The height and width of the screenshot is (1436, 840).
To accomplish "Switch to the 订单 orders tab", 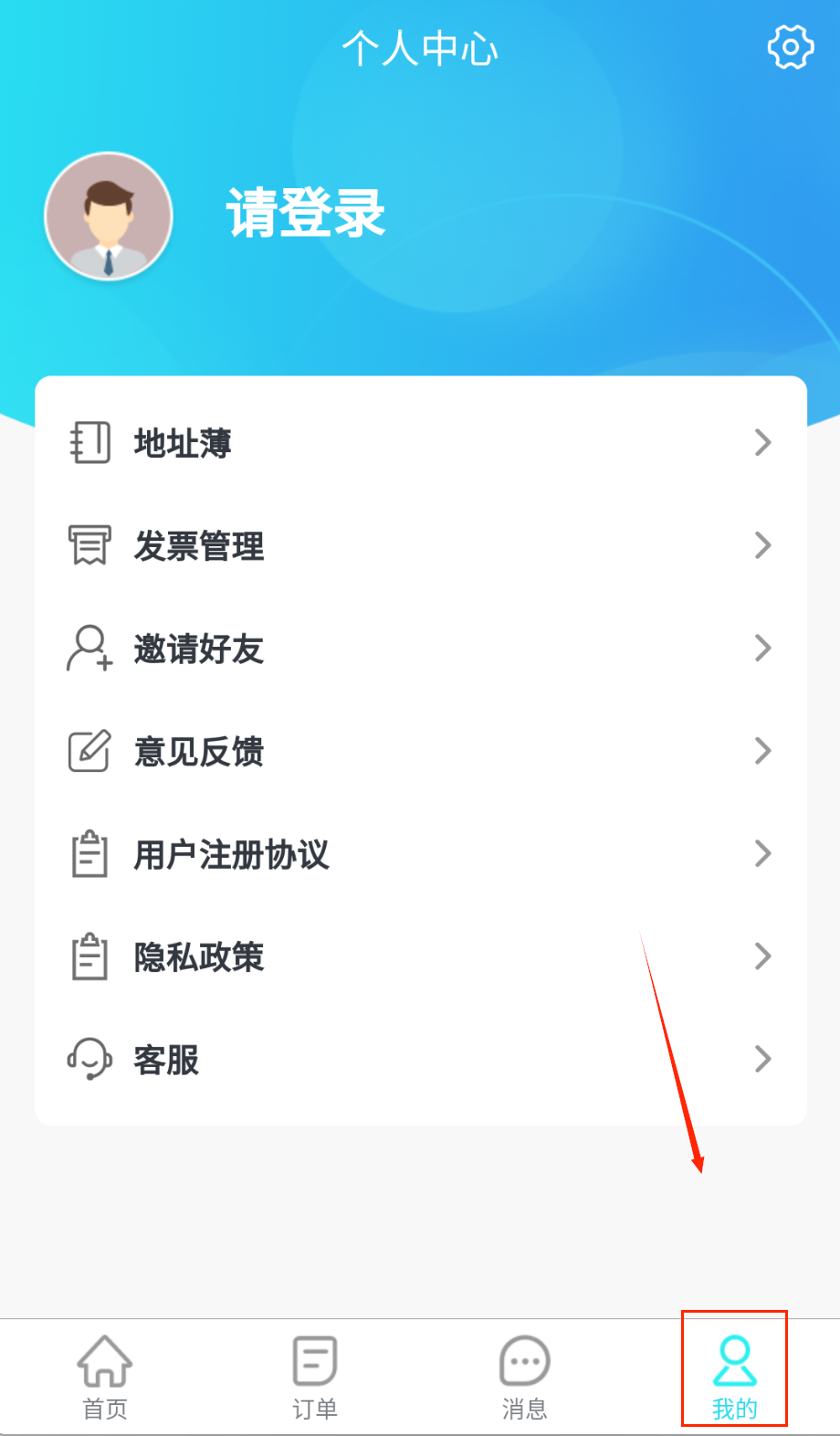I will point(315,1377).
